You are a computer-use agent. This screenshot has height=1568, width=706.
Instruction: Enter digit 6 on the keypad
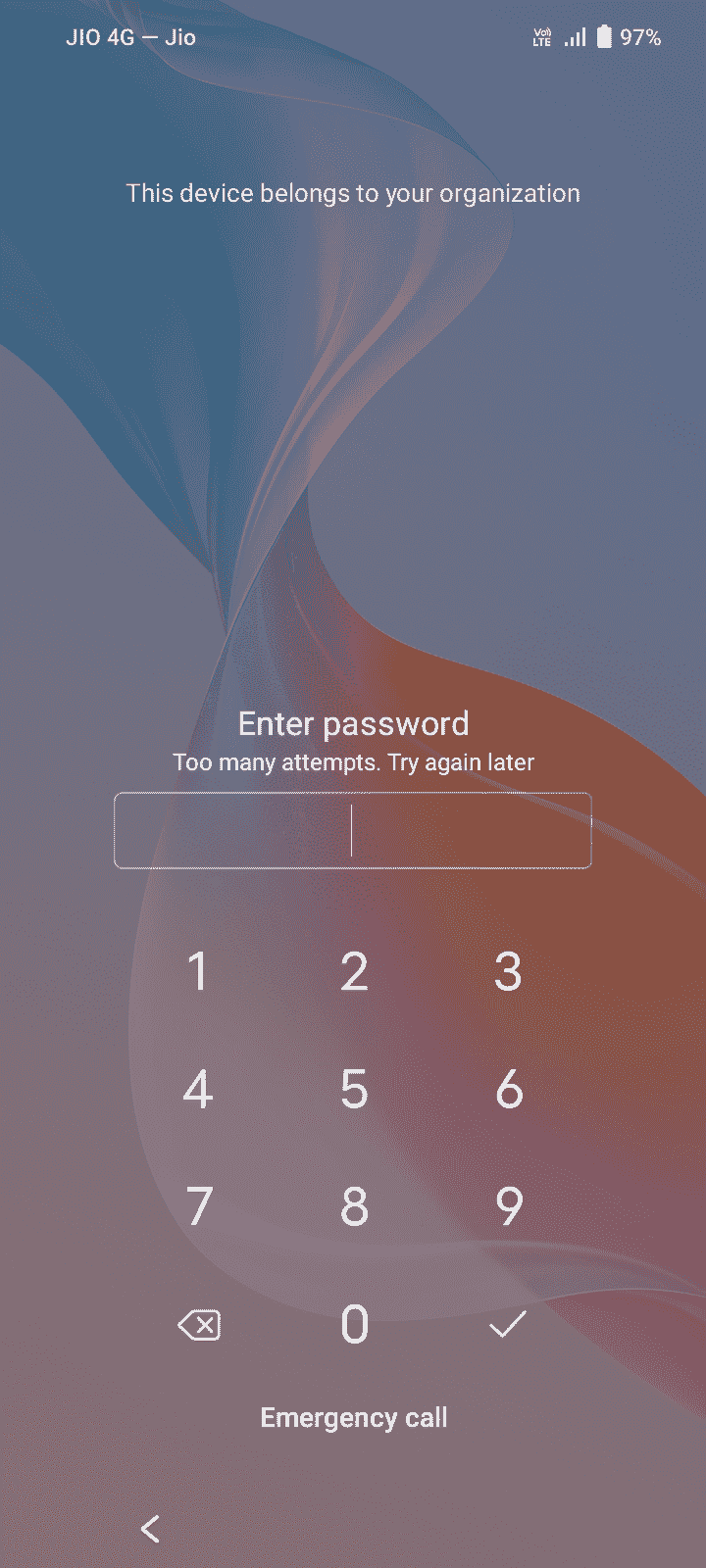pos(508,1089)
